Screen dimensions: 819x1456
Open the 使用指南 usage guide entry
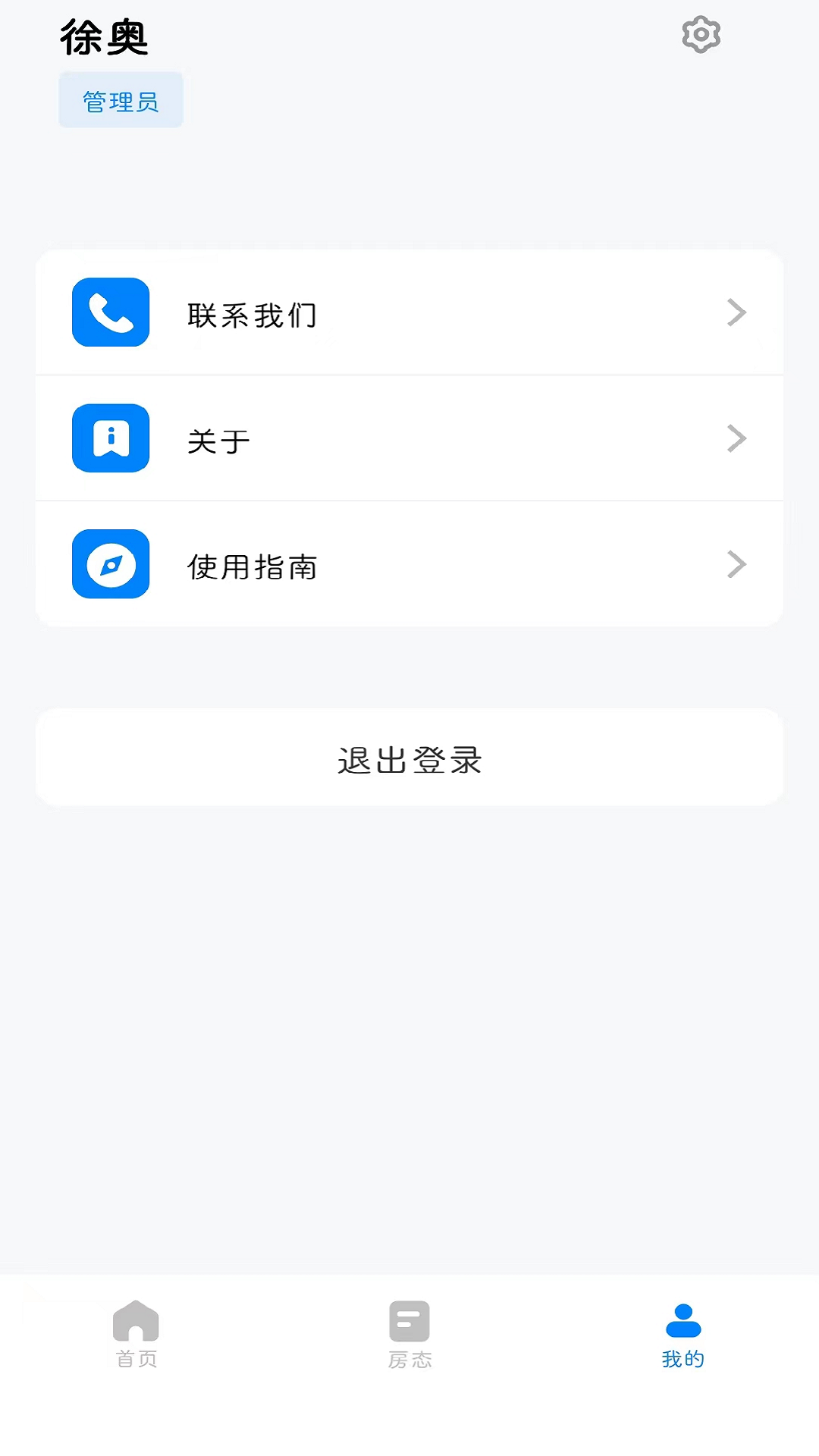409,564
